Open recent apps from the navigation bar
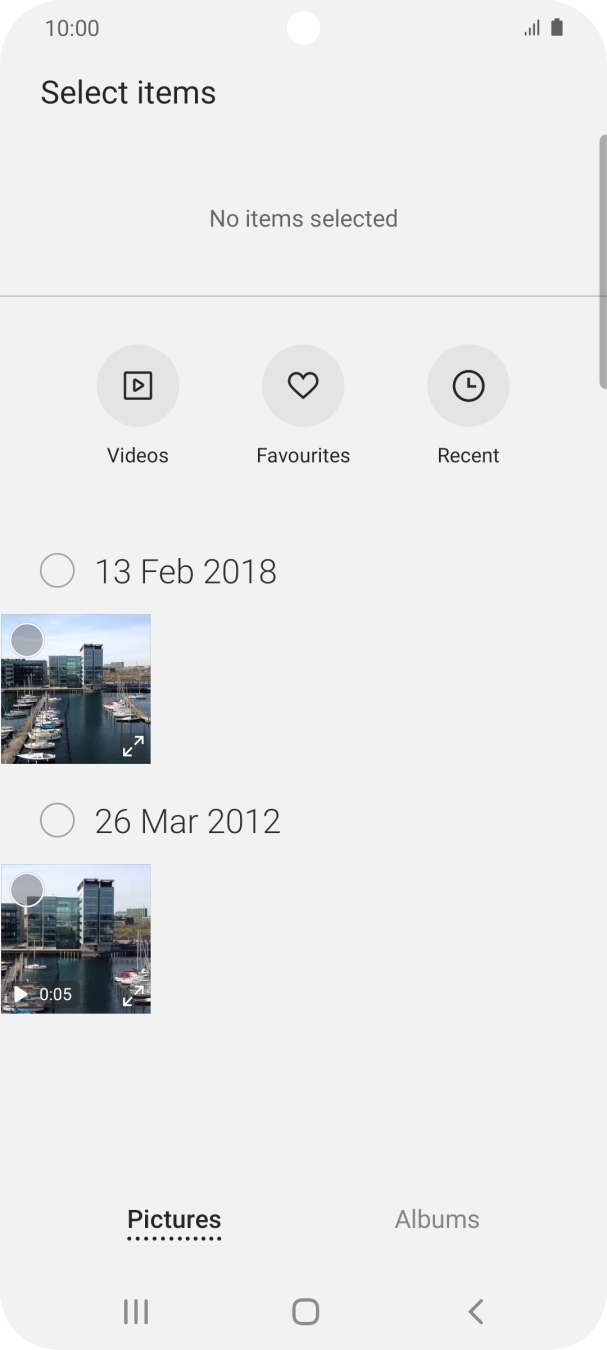The height and width of the screenshot is (1350, 607). tap(136, 1311)
